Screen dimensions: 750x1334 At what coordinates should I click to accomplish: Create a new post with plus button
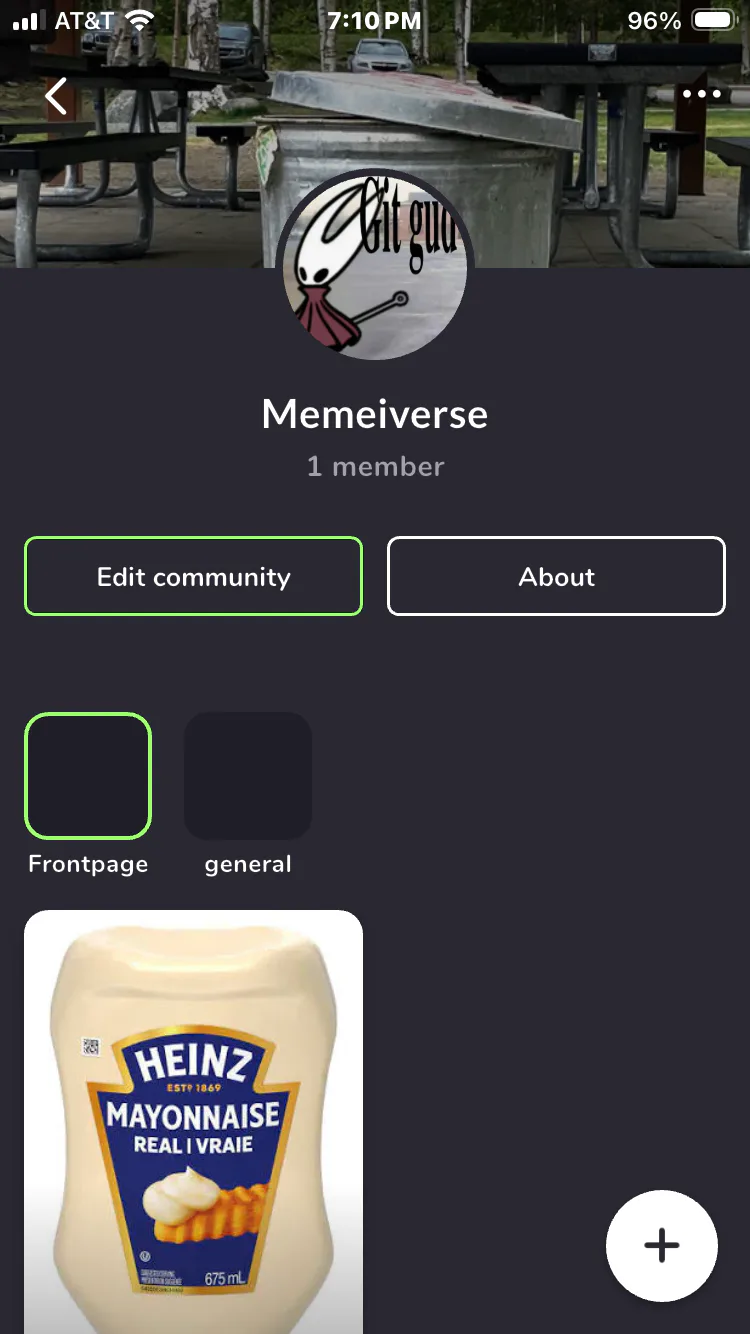(x=661, y=1245)
